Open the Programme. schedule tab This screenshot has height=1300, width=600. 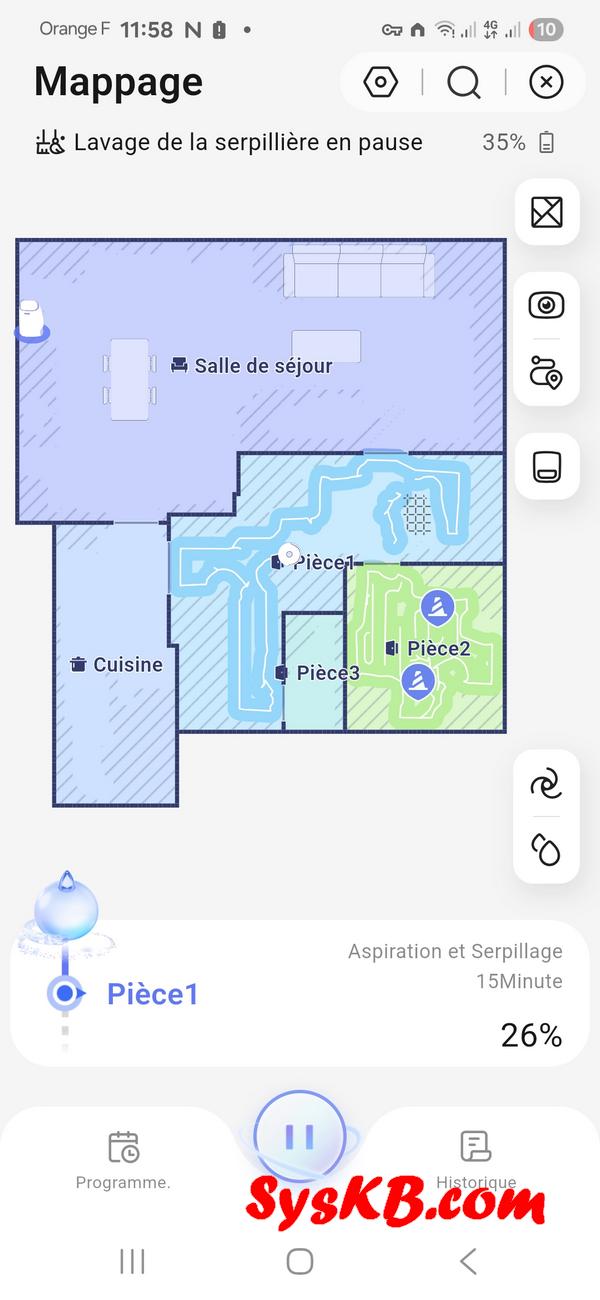coord(124,1160)
